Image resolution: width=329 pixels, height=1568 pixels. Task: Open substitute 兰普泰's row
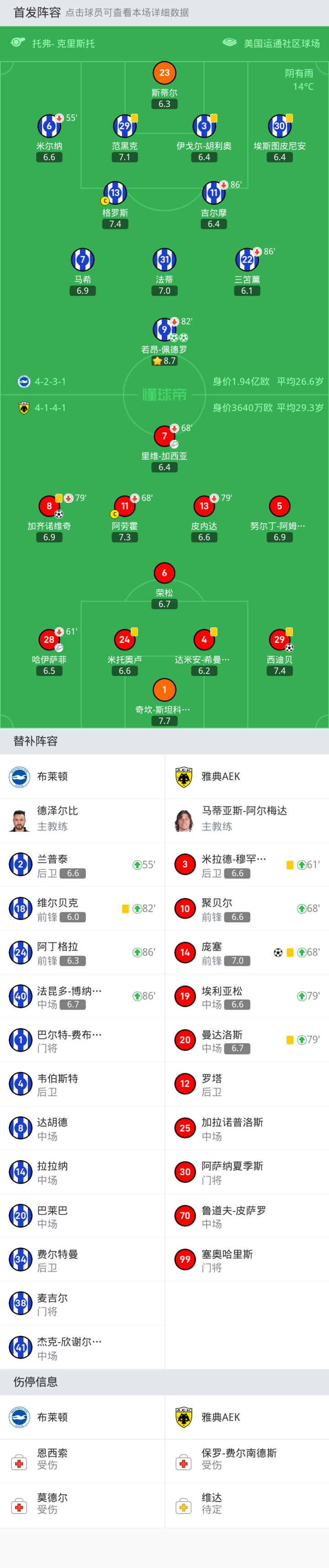[82, 864]
